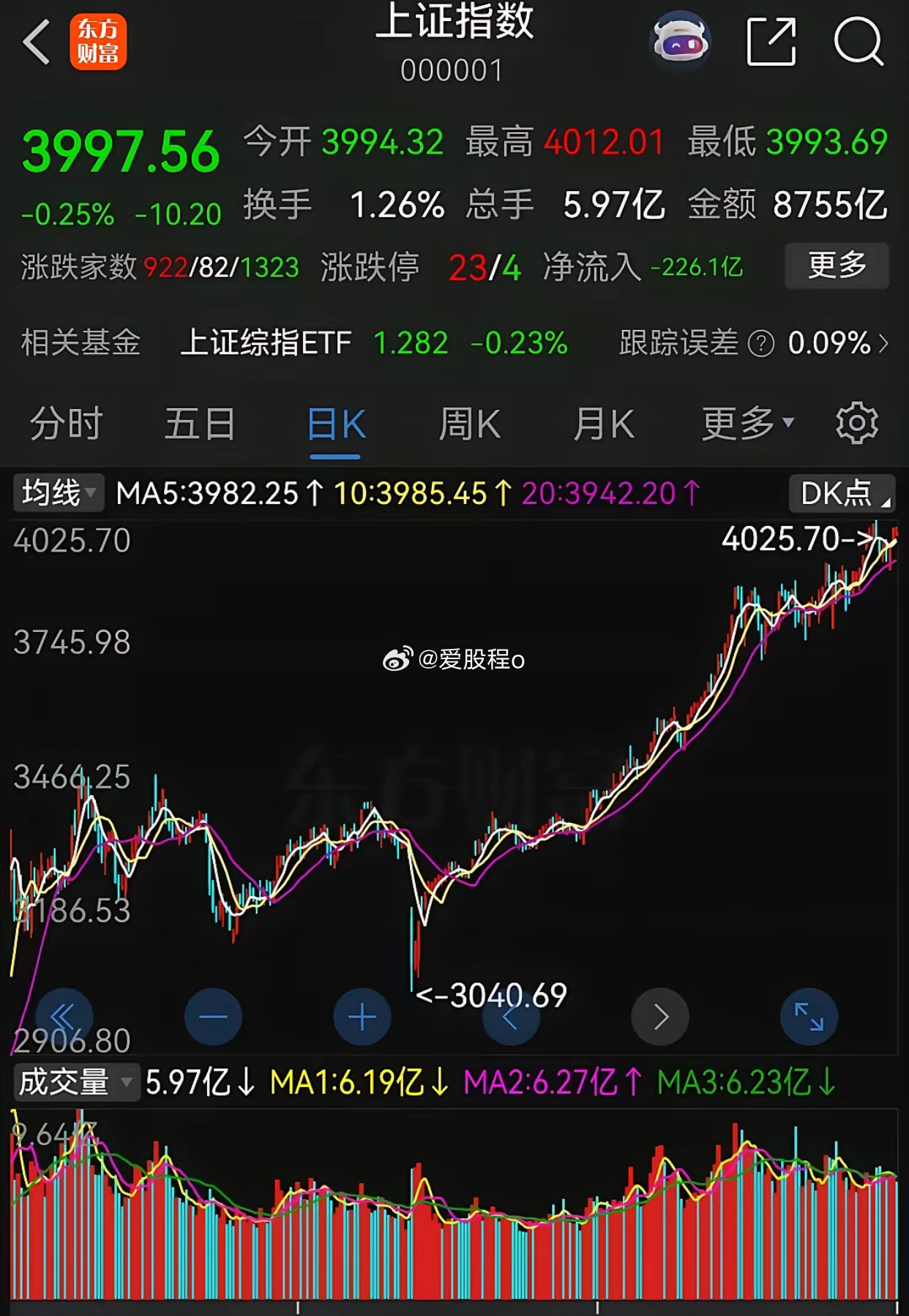Switch to the 周K tab
909x1316 pixels.
coord(471,423)
